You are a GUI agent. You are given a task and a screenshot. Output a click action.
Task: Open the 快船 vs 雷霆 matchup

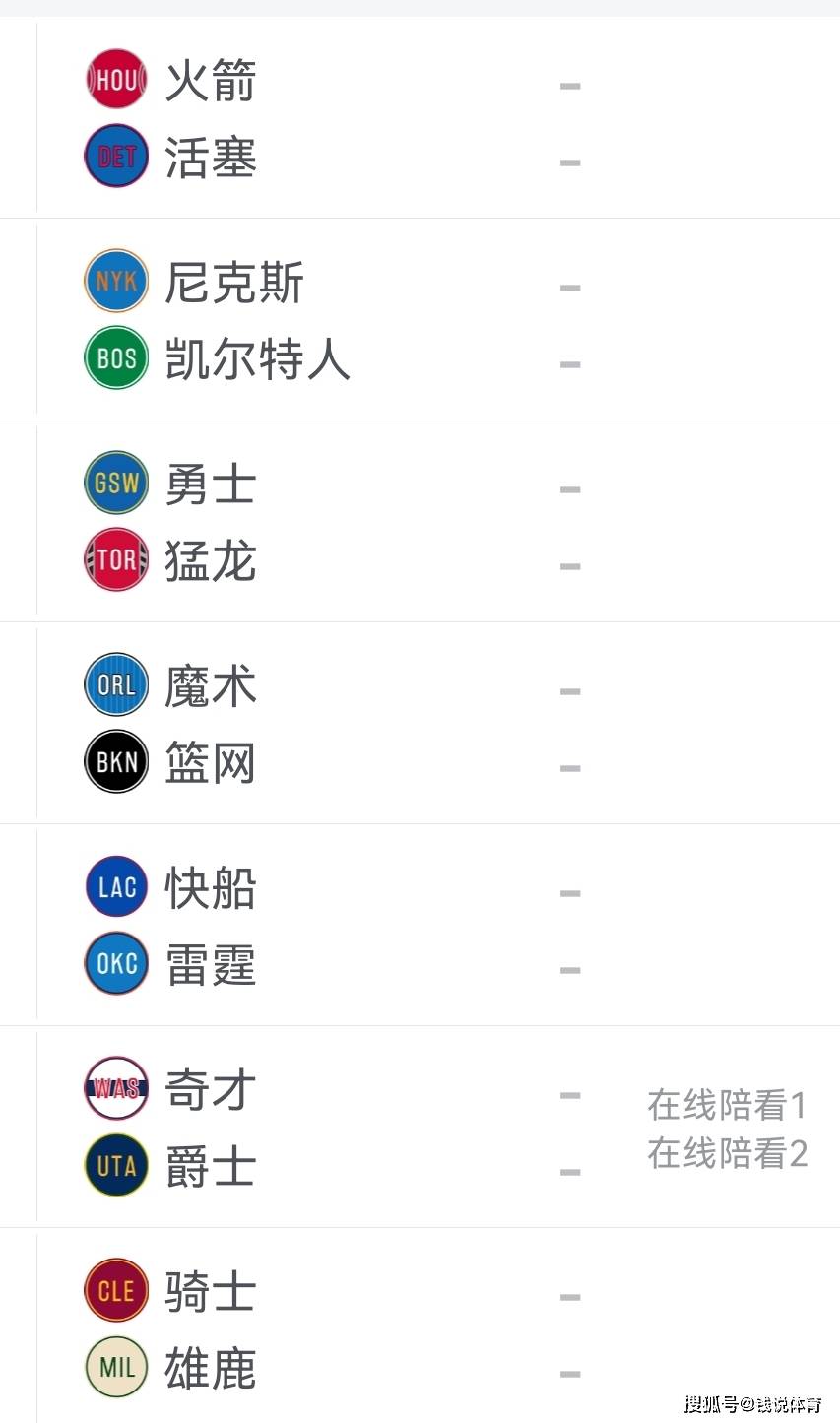click(x=420, y=925)
